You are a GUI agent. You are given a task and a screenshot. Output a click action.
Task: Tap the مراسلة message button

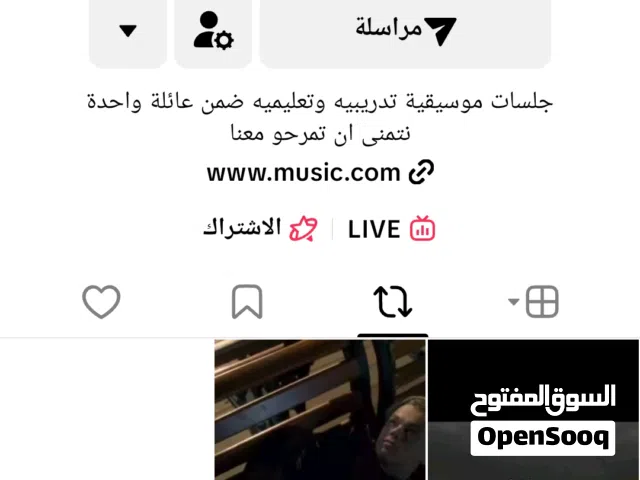pyautogui.click(x=405, y=30)
